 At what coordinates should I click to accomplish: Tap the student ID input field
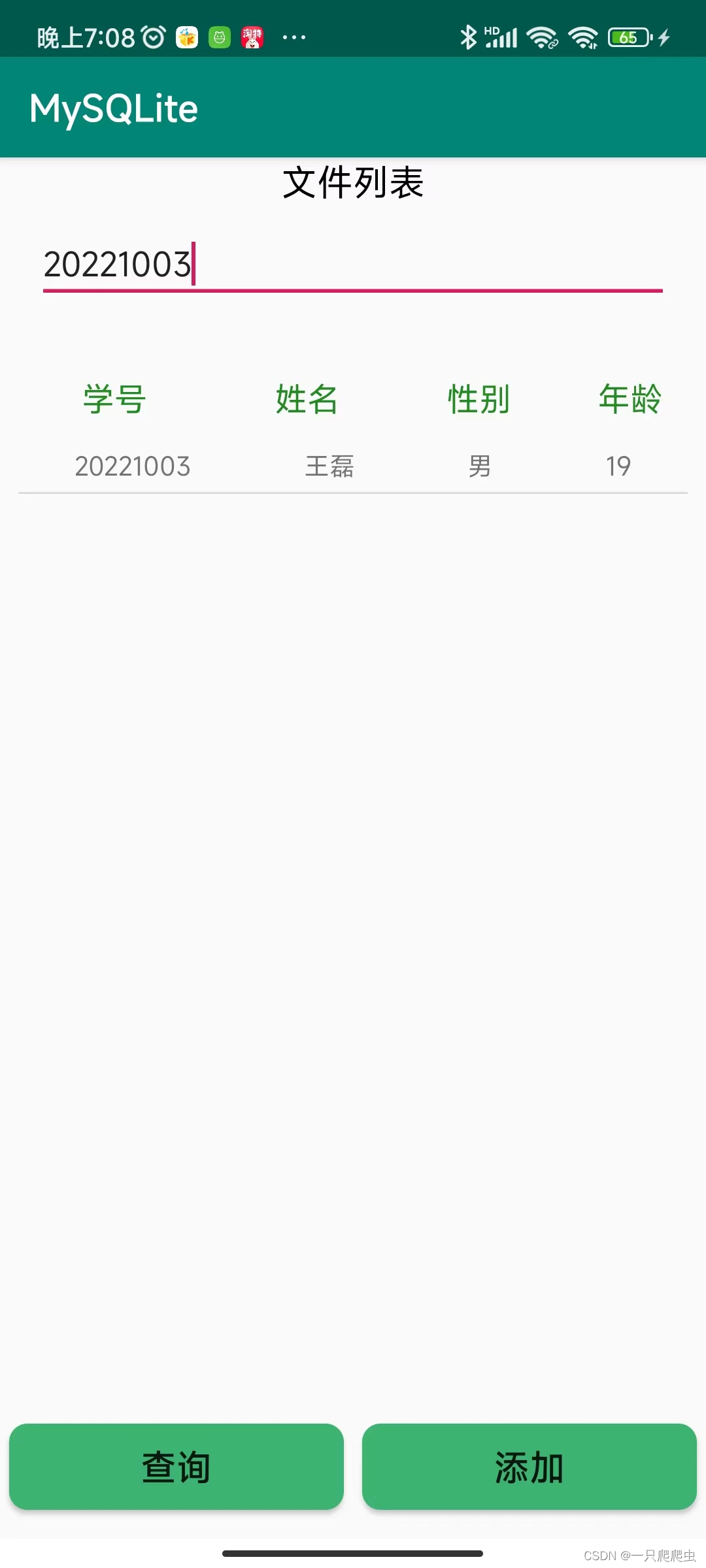(353, 265)
